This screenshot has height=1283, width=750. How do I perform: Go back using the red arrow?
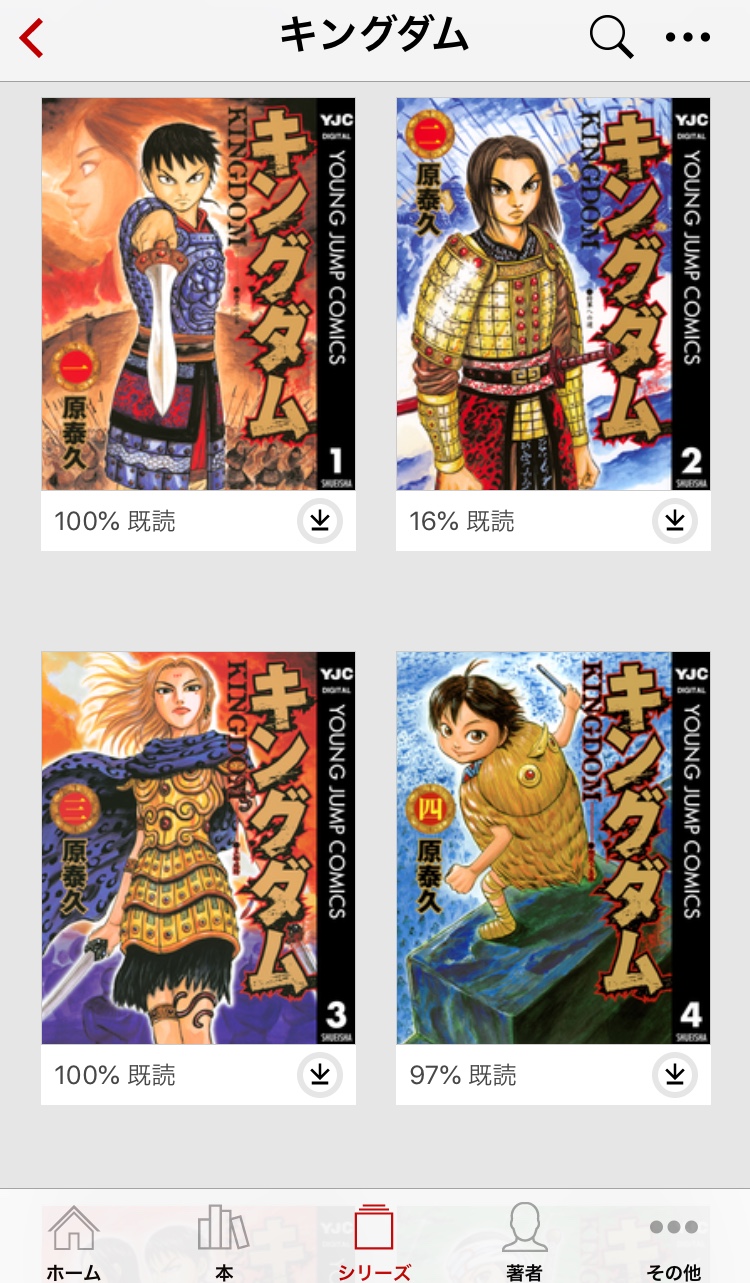click(32, 38)
